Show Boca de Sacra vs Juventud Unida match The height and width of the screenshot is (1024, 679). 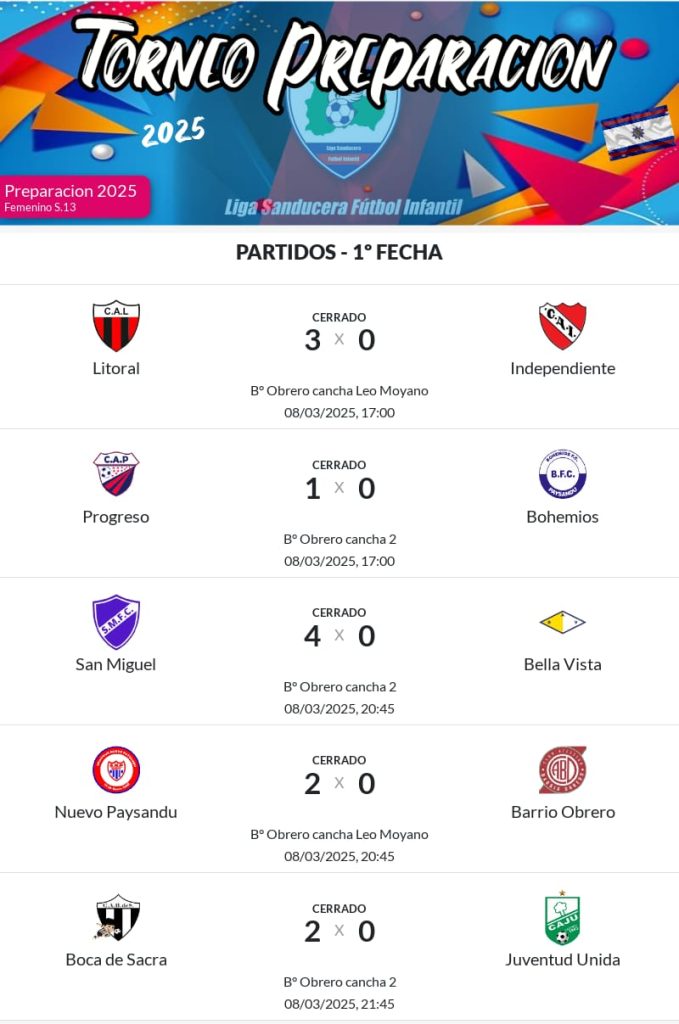339,931
